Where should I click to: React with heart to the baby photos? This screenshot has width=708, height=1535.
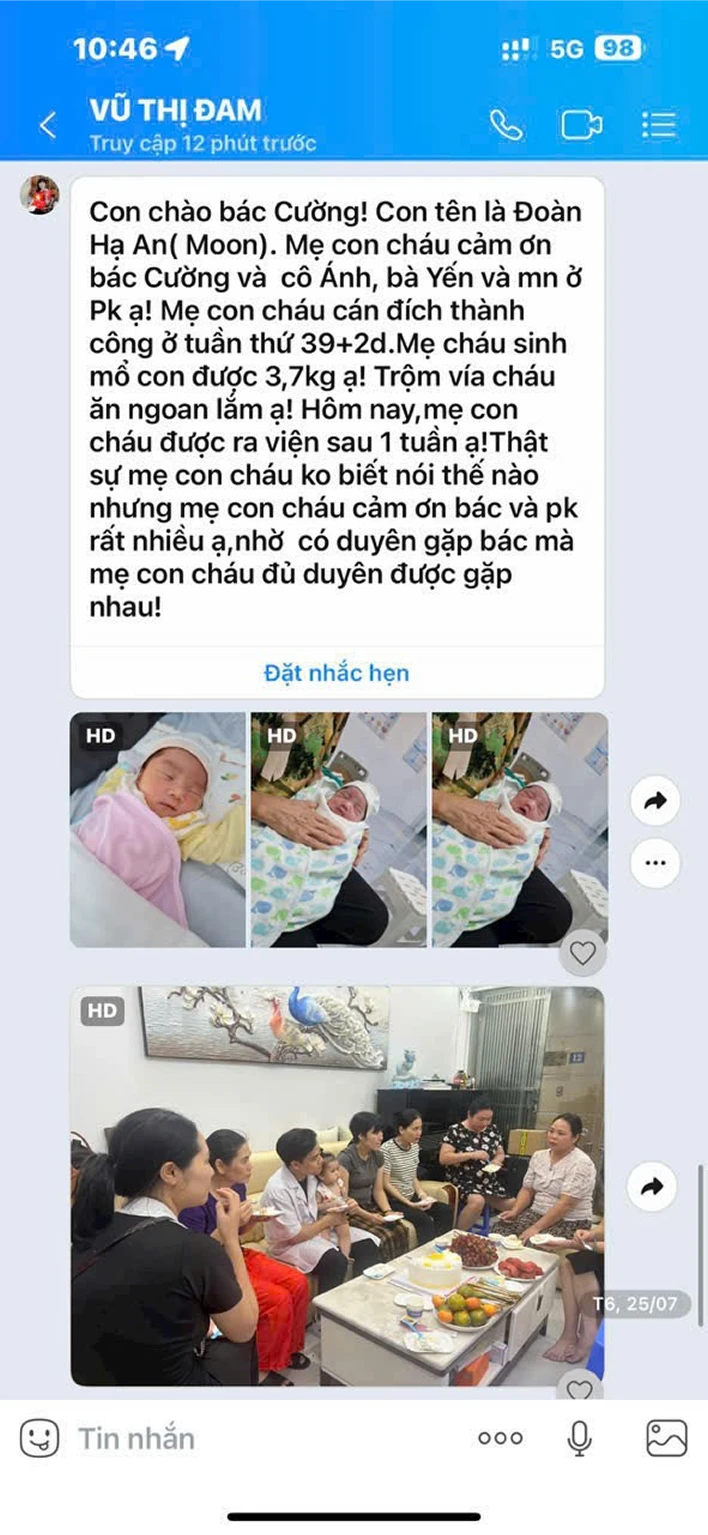(x=582, y=952)
